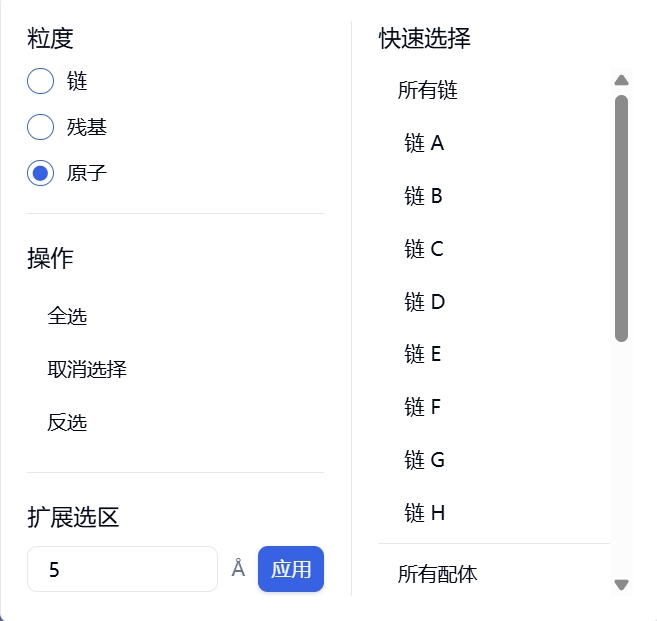Apply the expansion with 应用 button
Screen dimensions: 657x621
tap(291, 569)
